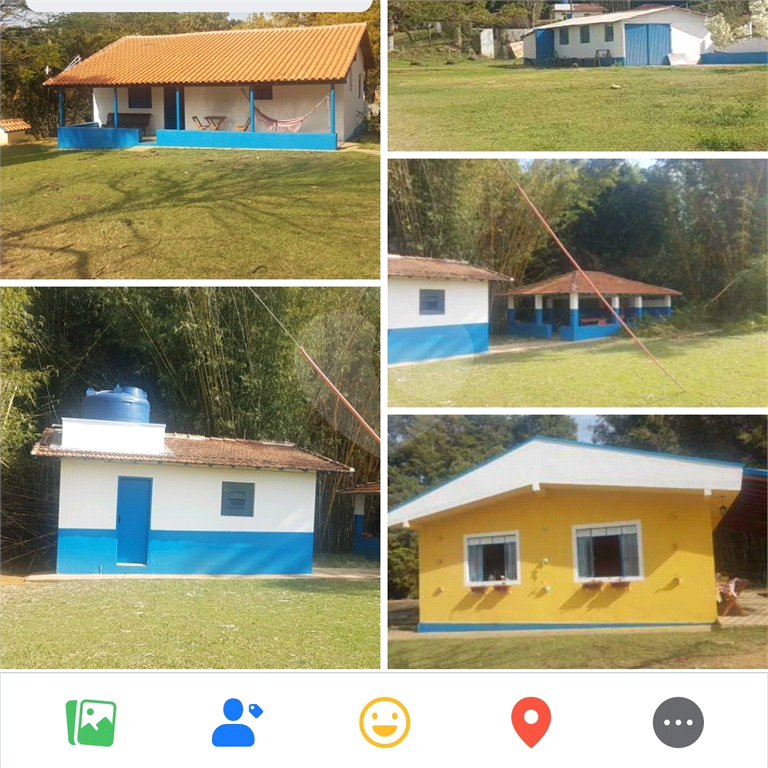Add photos with the green gallery icon
Image resolution: width=768 pixels, height=768 pixels.
coord(91,722)
